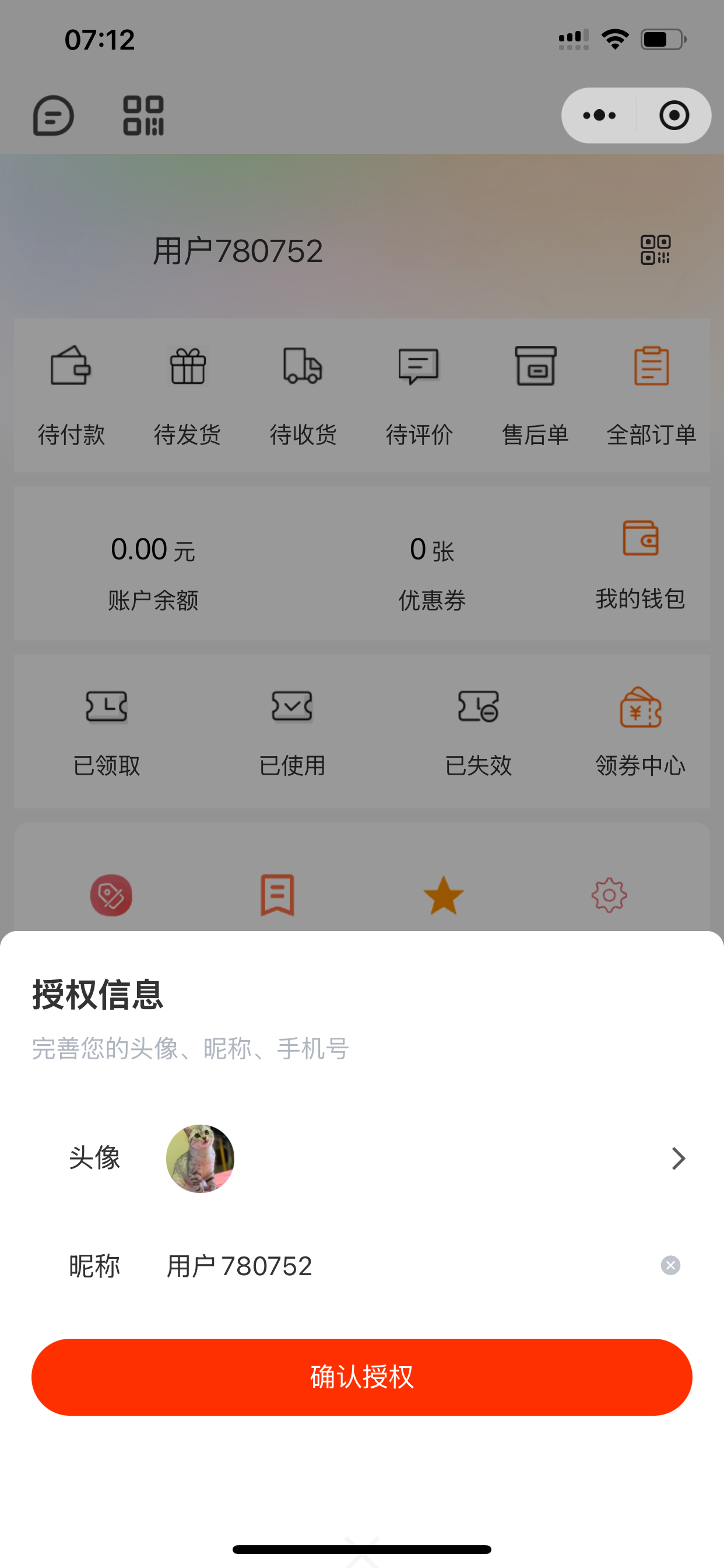Expand the avatar selection row
This screenshot has width=724, height=1568.
pyautogui.click(x=362, y=1158)
